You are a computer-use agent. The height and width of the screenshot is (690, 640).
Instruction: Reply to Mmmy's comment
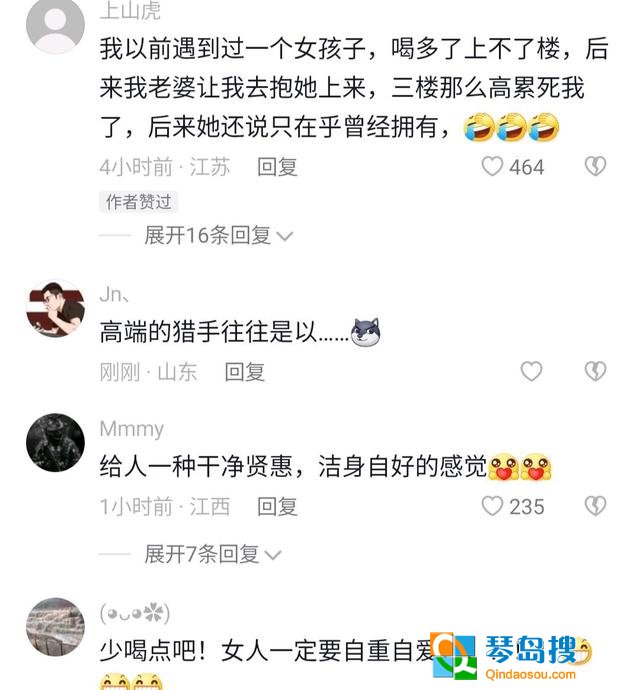tap(277, 507)
